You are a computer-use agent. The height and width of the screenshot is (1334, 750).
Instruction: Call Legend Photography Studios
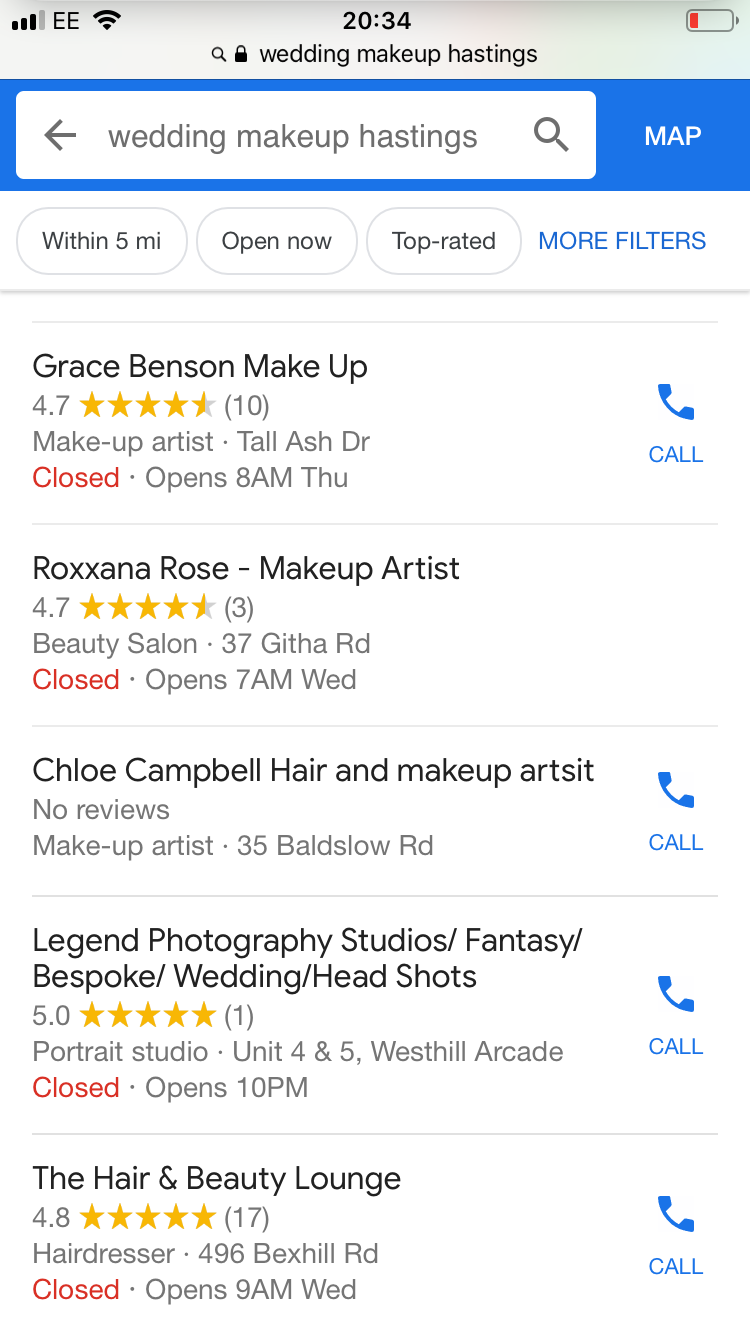tap(676, 1015)
